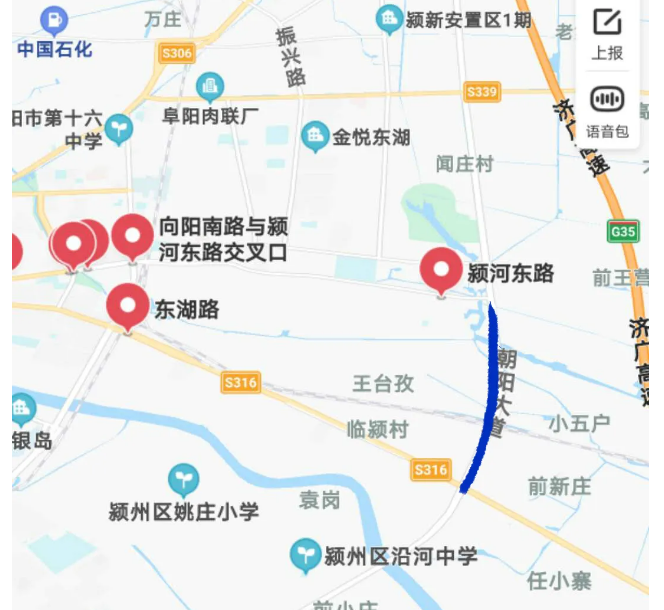Open the 中国石化 gas station marker

point(53,19)
